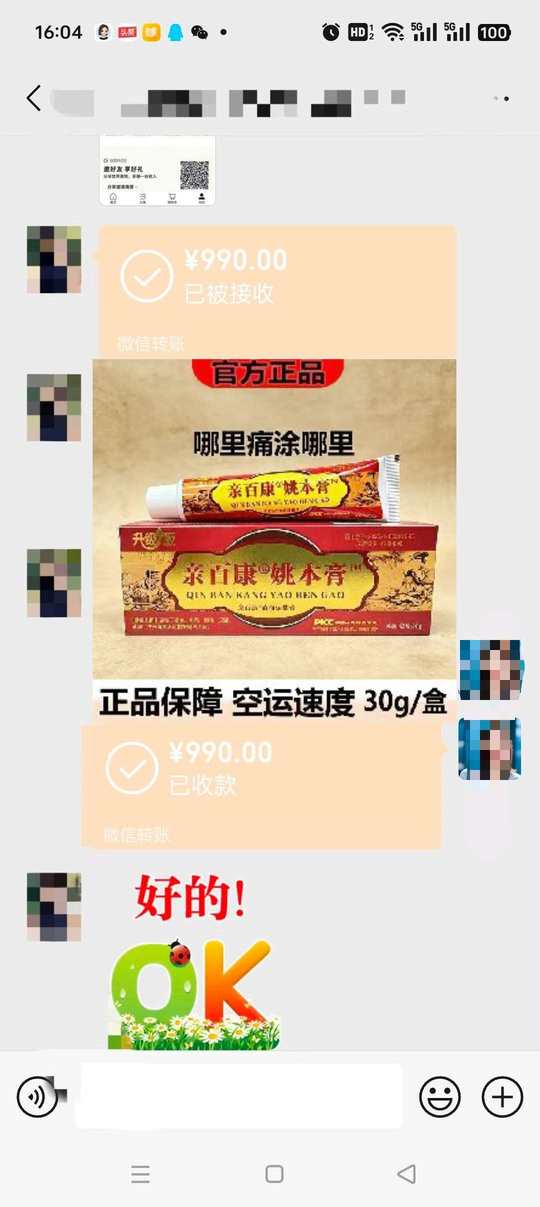Open the plus attachments panel
This screenshot has height=1207, width=540.
click(x=502, y=1097)
